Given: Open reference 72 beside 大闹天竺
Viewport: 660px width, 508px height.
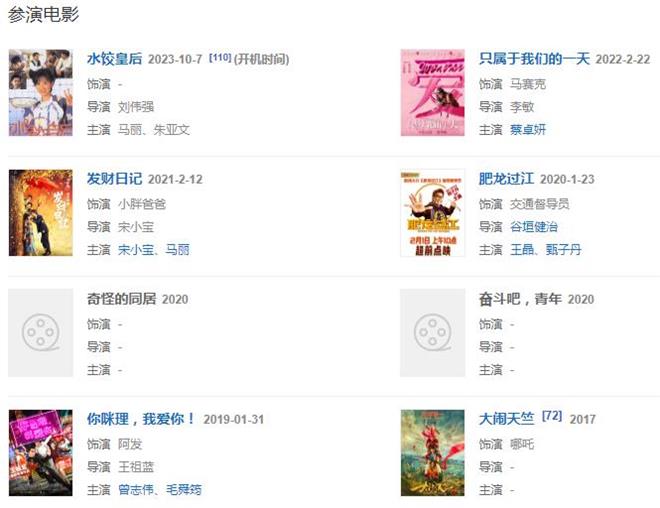Looking at the screenshot, I should [x=551, y=415].
